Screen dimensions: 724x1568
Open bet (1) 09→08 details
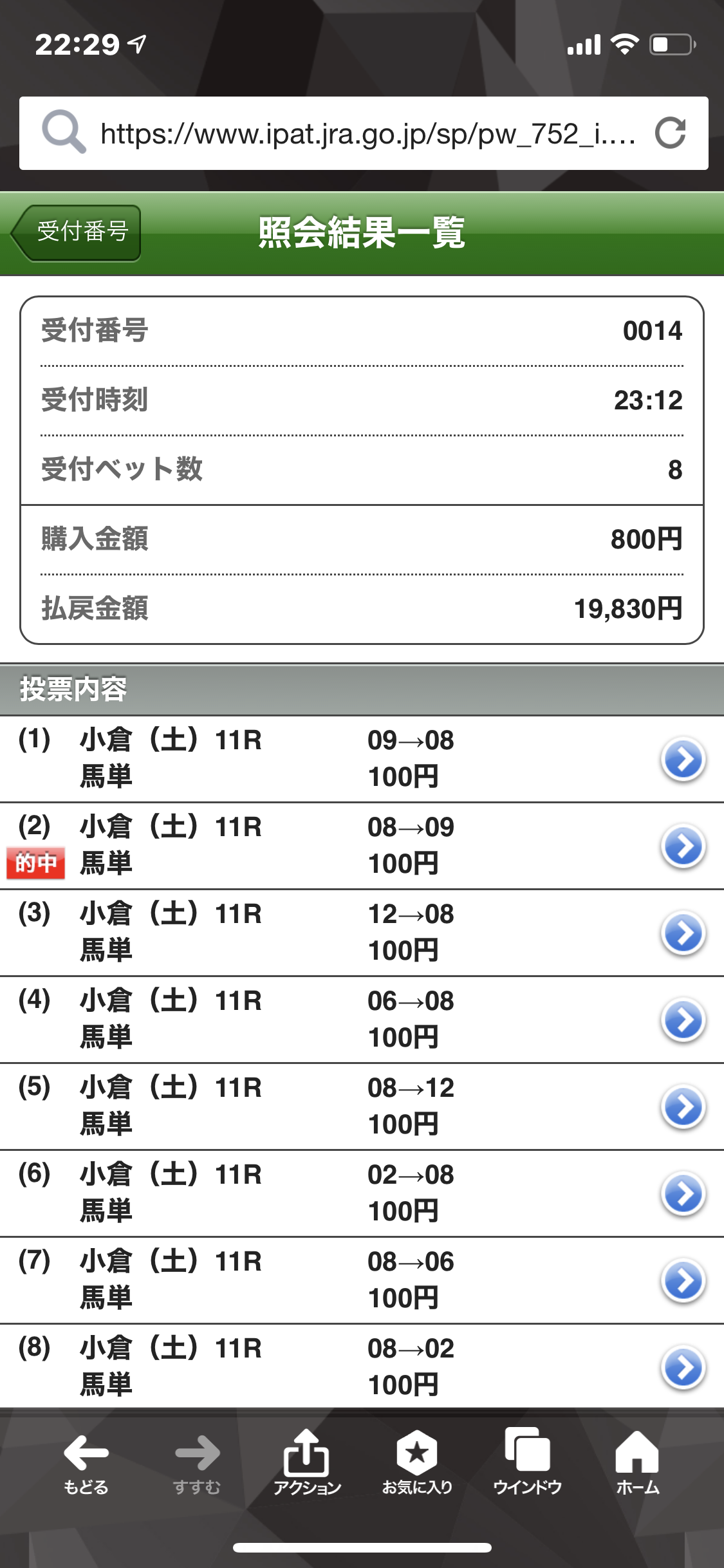(x=683, y=760)
